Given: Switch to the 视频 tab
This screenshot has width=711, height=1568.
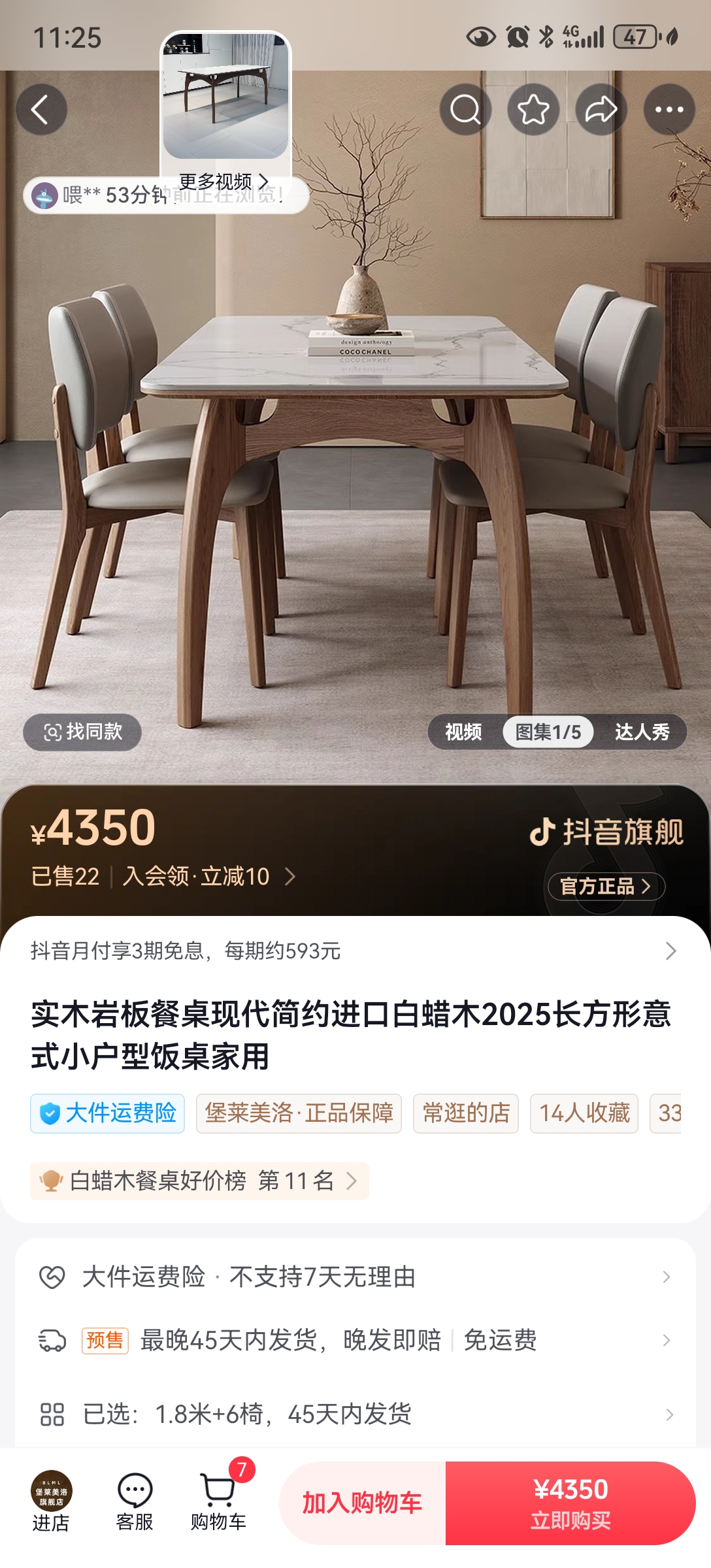Looking at the screenshot, I should (463, 732).
